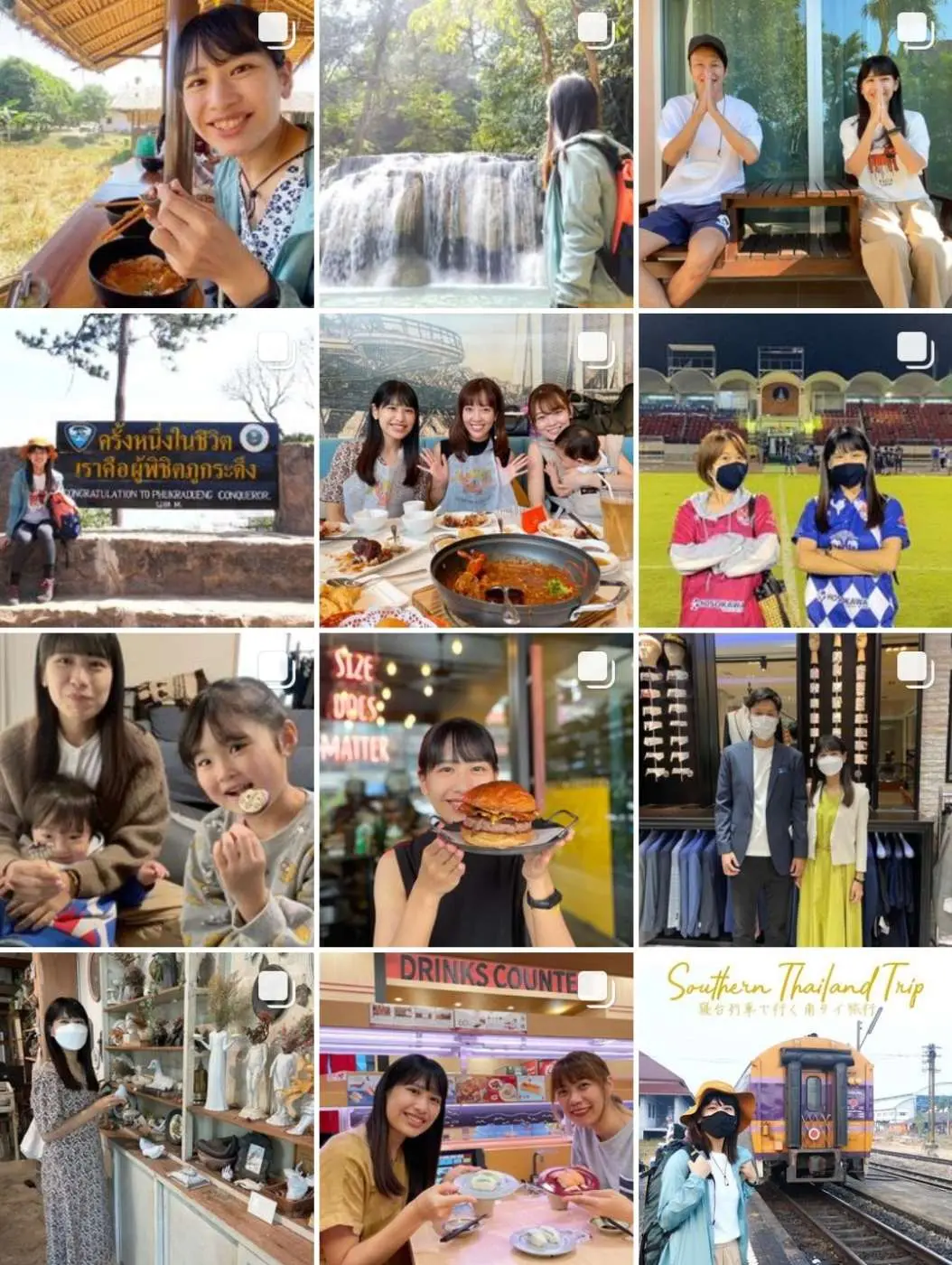Open the post of woman eating noodles
This screenshot has height=1265, width=952.
tap(157, 154)
